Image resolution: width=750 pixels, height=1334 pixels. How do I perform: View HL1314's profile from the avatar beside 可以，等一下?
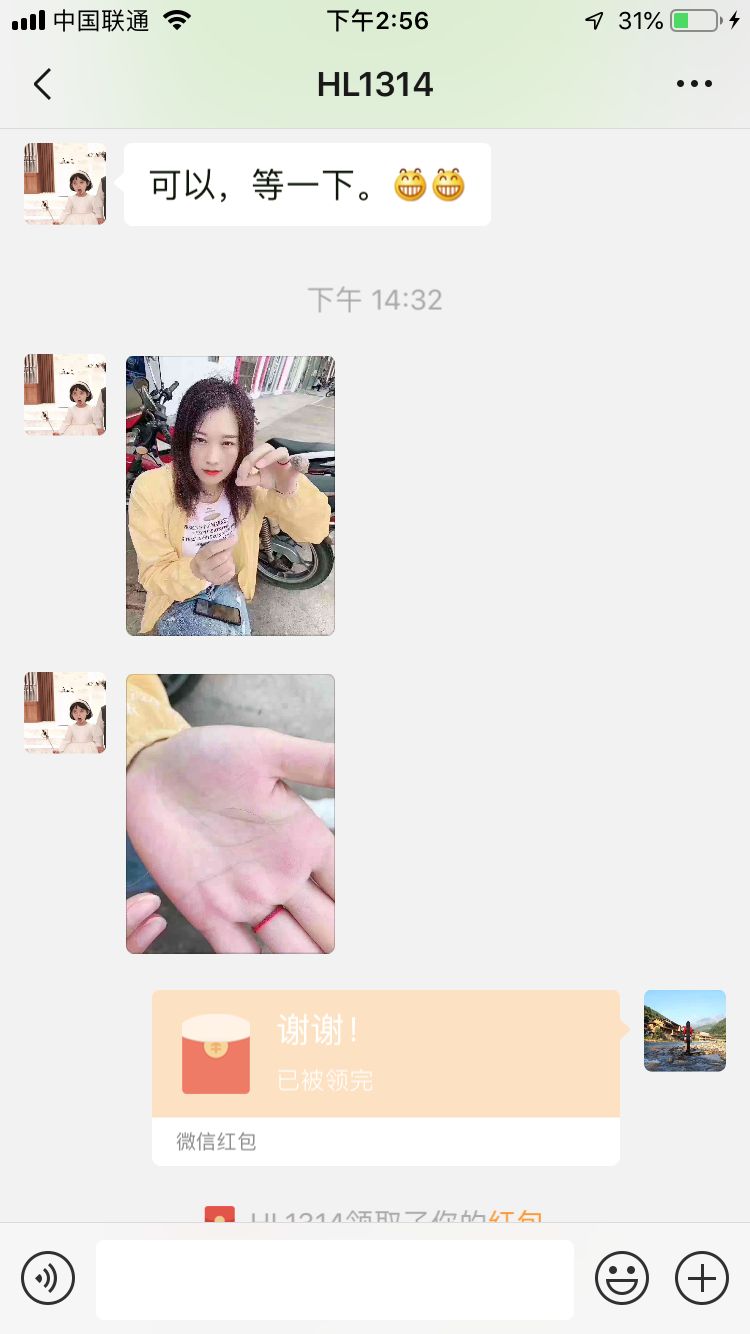(65, 184)
